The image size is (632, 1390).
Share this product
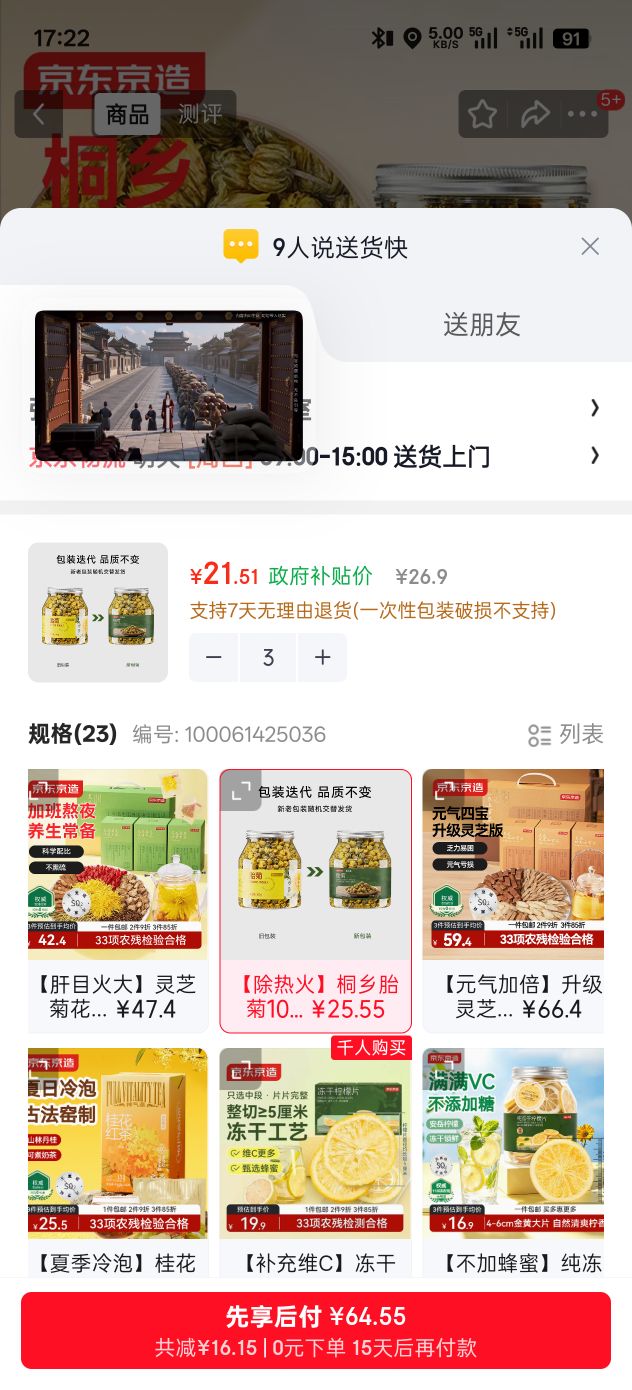(x=535, y=114)
